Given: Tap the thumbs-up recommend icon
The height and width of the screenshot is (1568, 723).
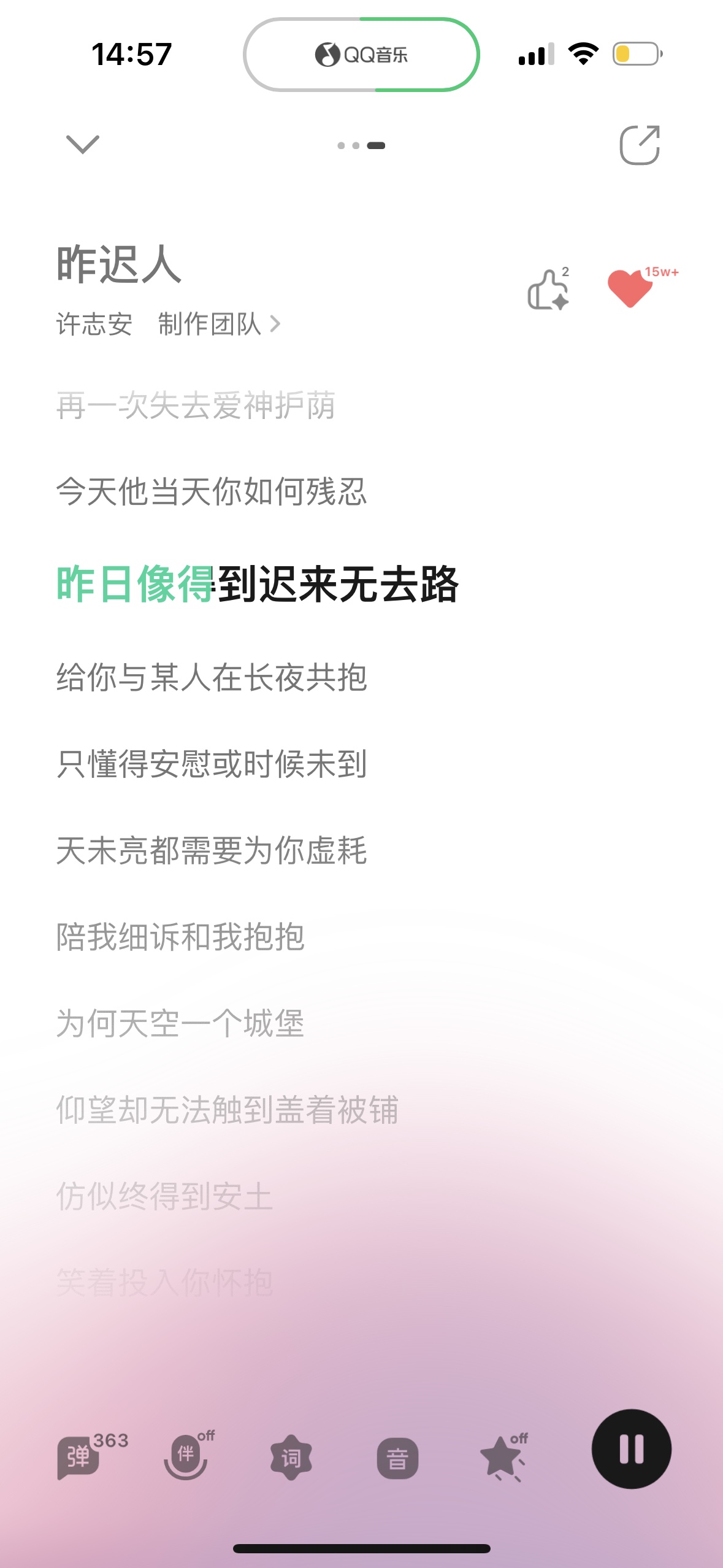Looking at the screenshot, I should pyautogui.click(x=549, y=288).
